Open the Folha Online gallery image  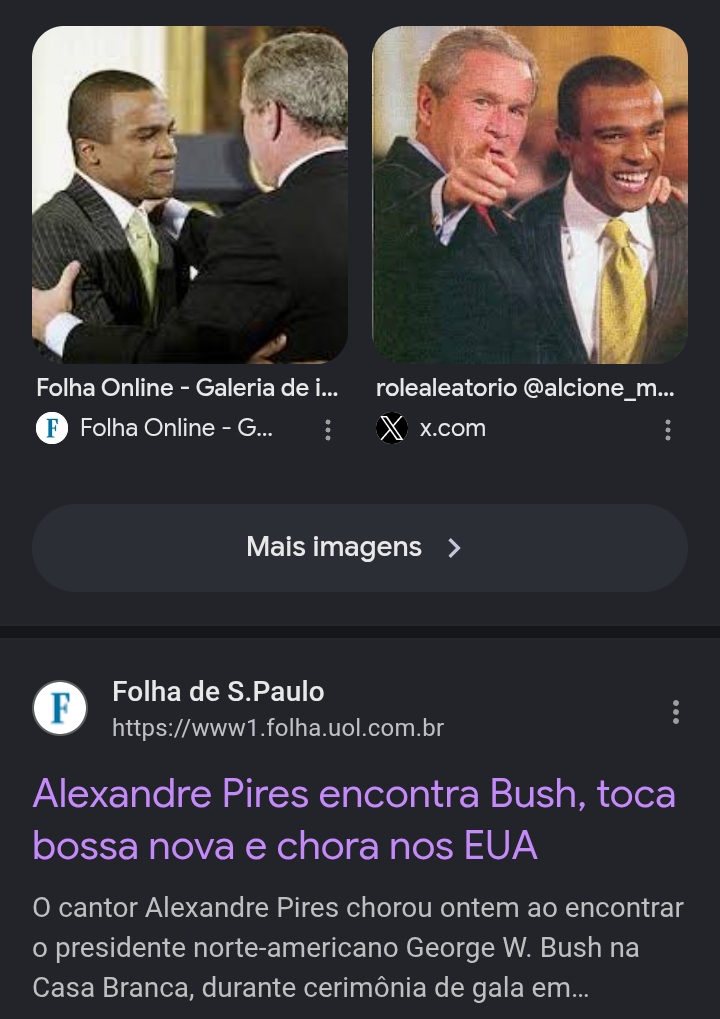pos(190,195)
